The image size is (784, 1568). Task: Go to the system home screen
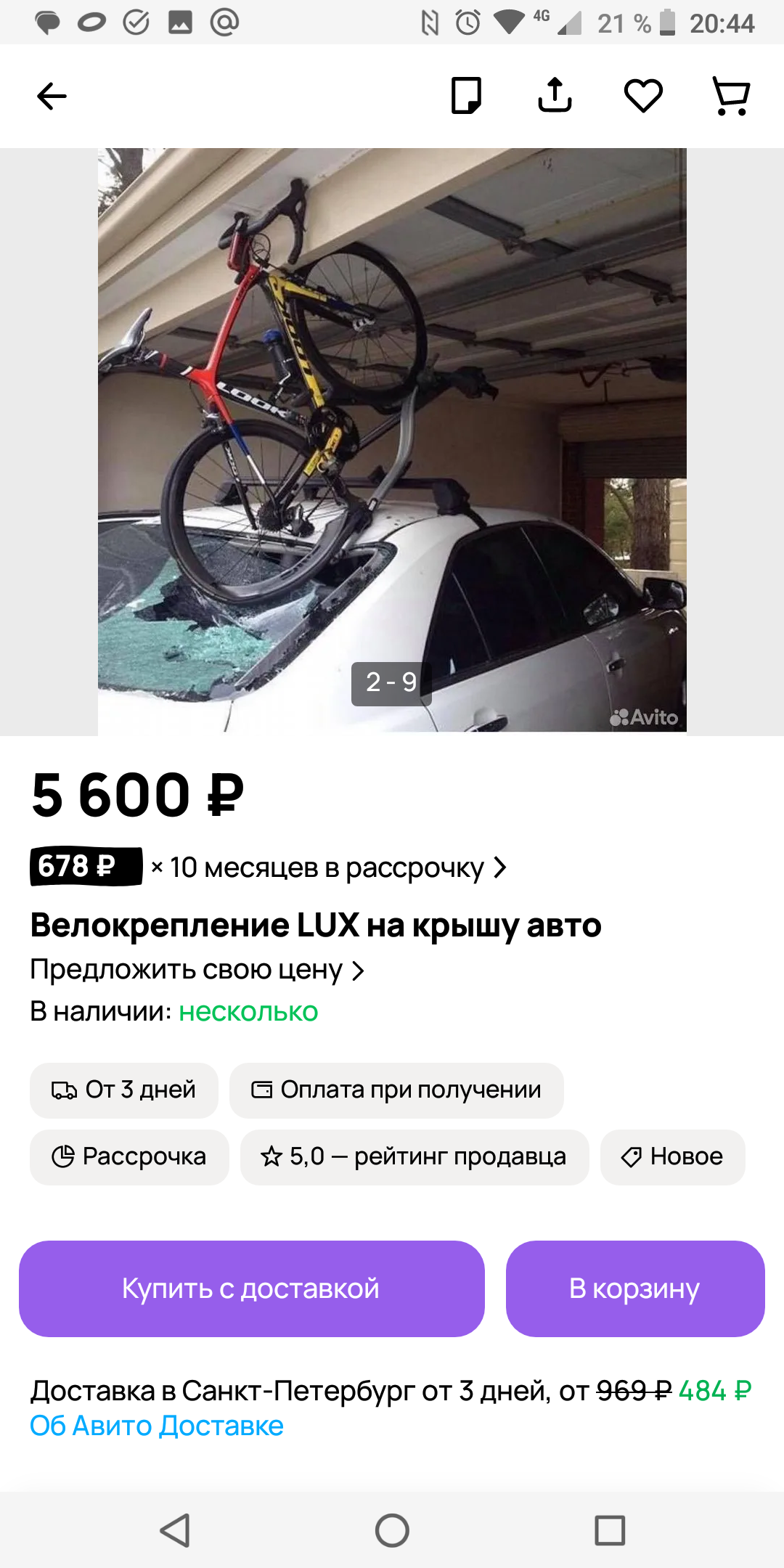coord(392,1530)
